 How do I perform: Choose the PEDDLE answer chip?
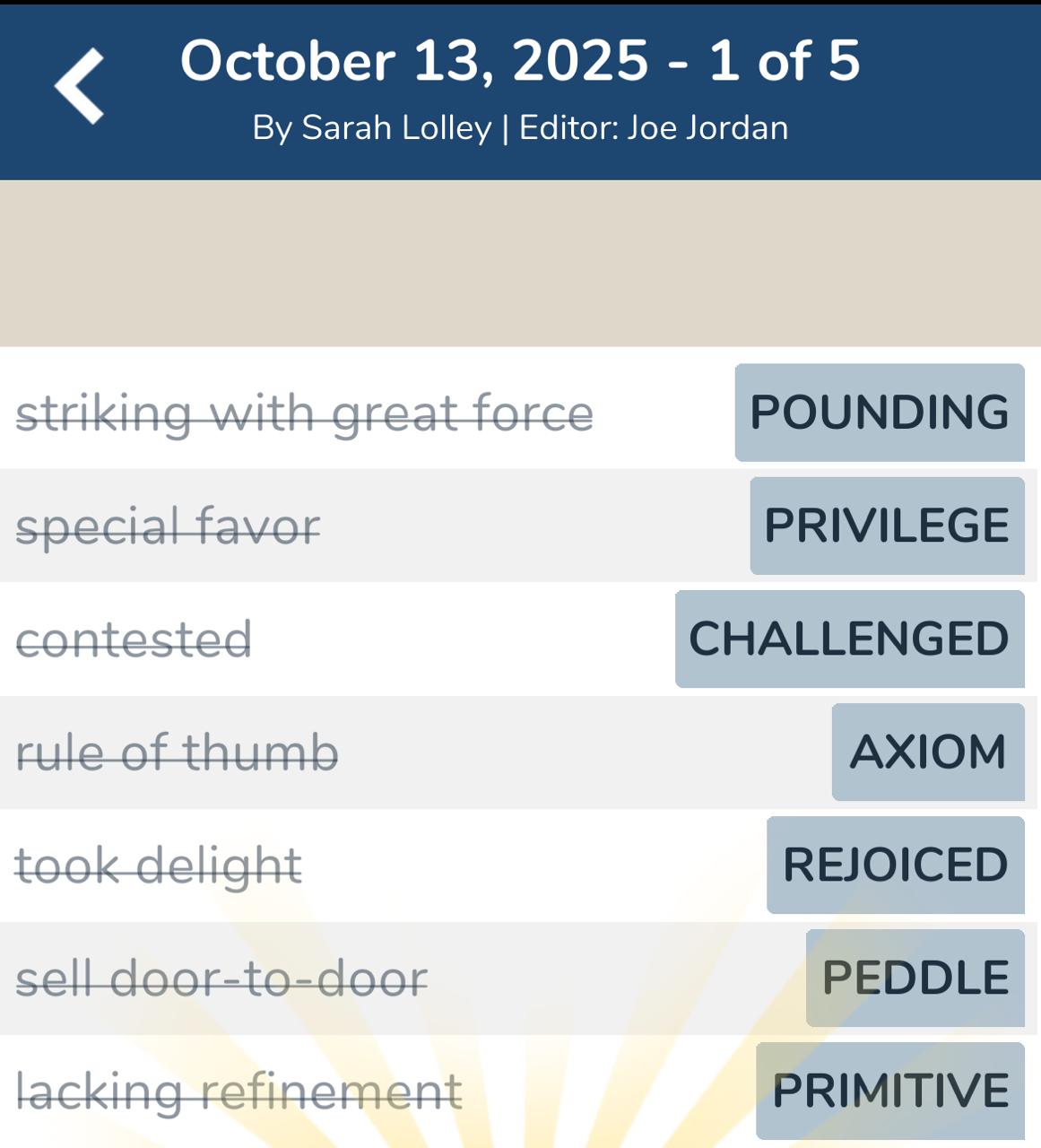[915, 978]
